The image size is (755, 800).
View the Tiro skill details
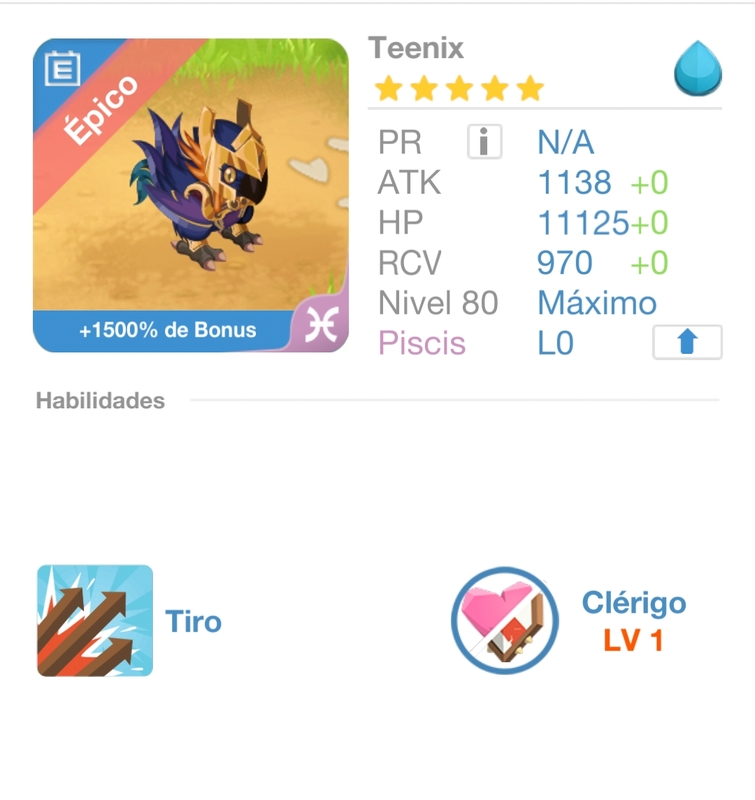tap(96, 621)
